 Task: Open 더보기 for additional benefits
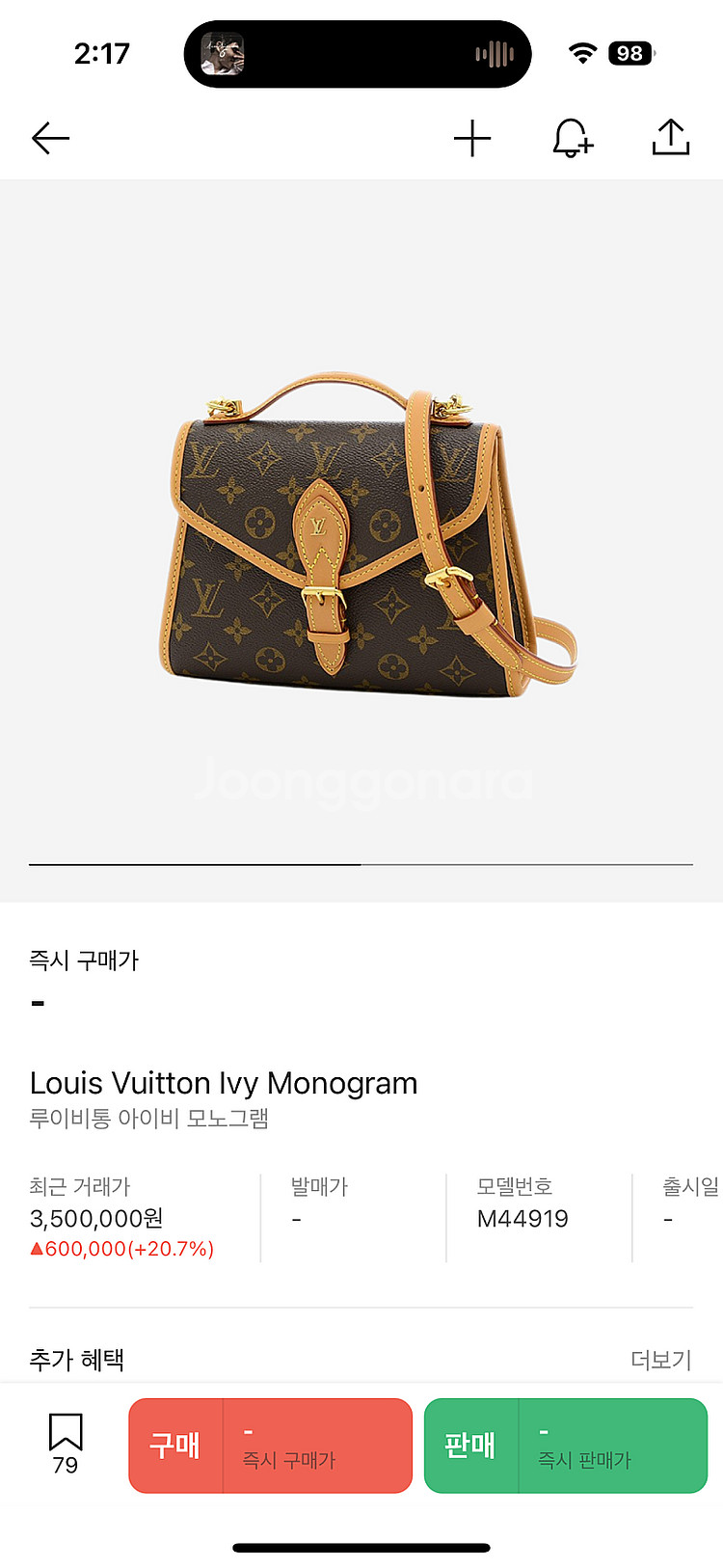pyautogui.click(x=661, y=1360)
